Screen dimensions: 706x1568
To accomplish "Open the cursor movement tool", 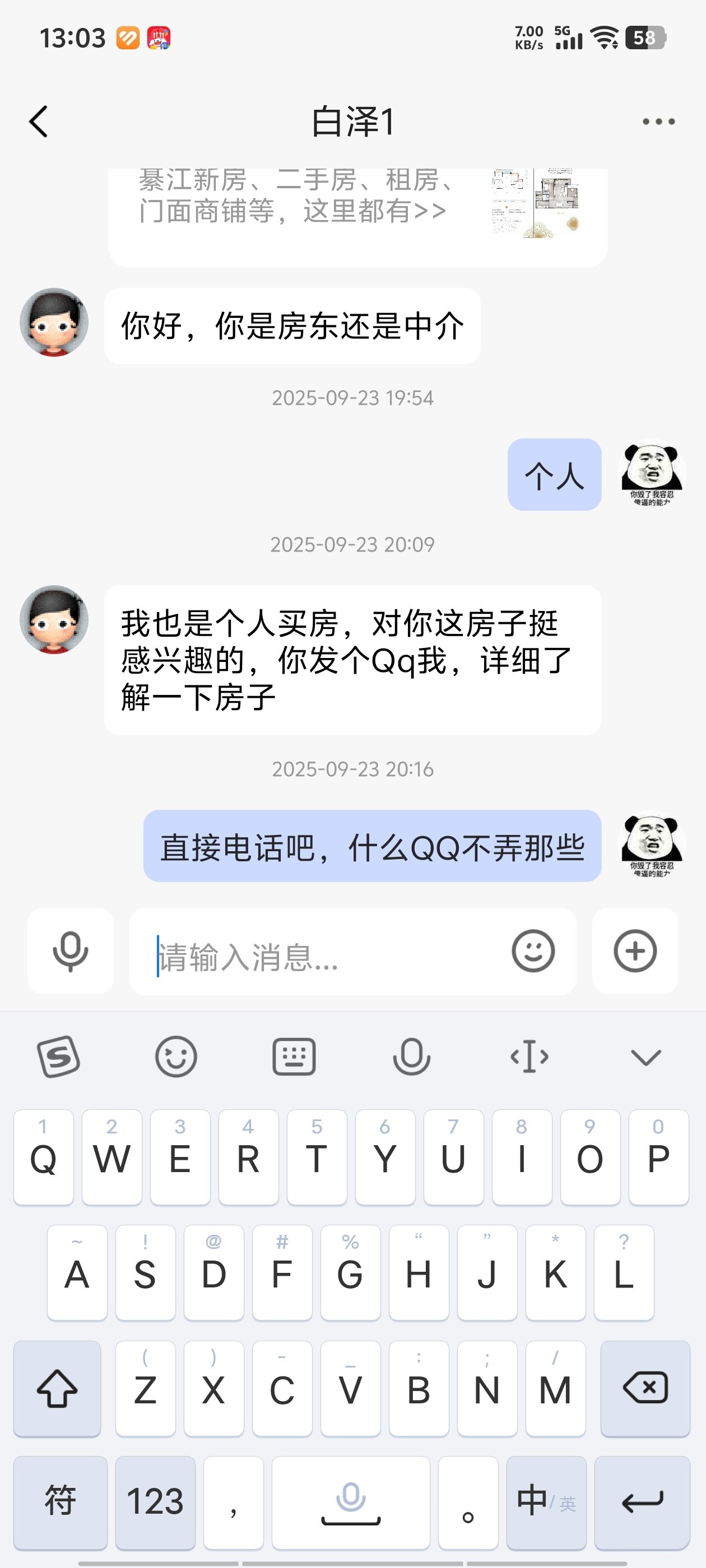I will [529, 1057].
